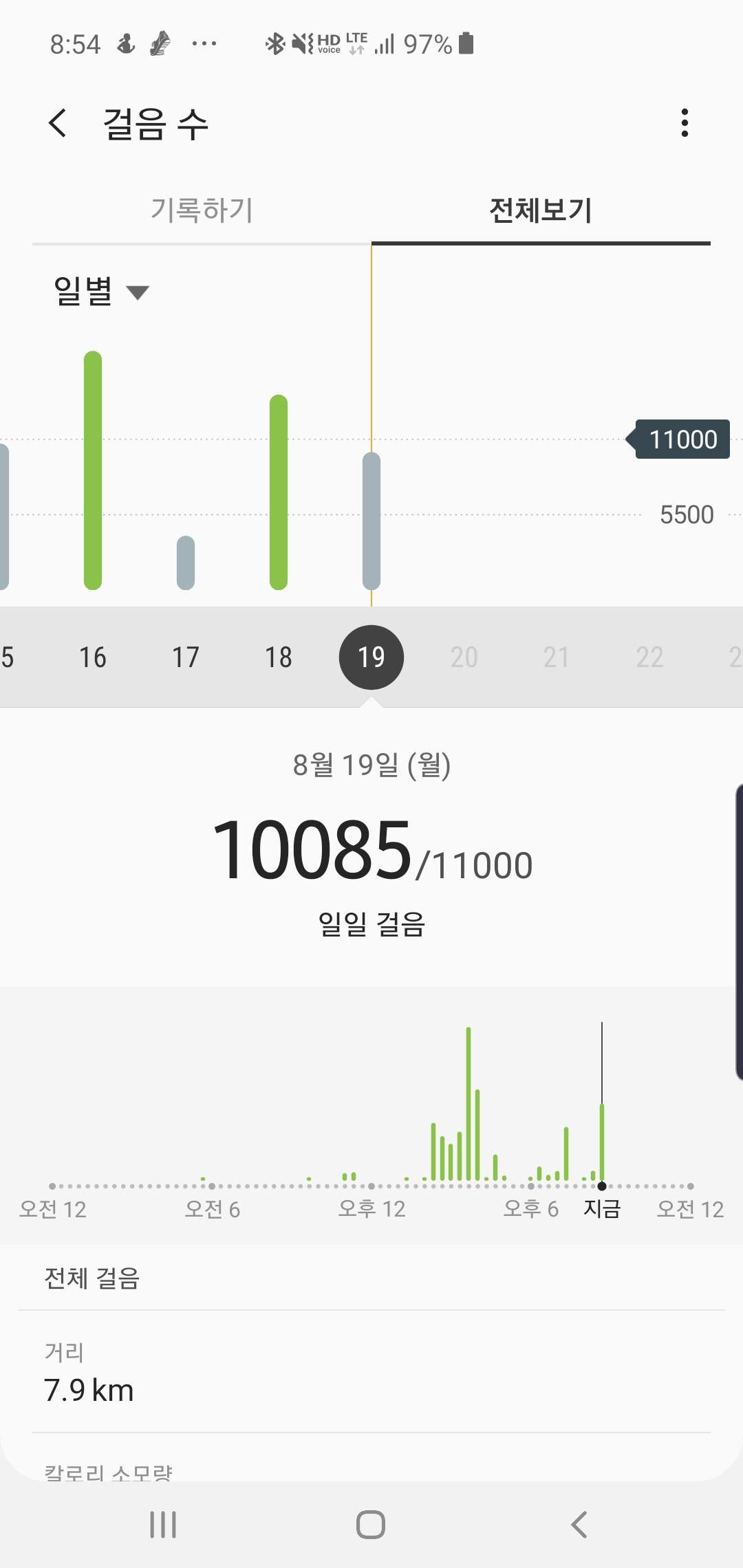Expand the 일별 period dropdown

[101, 291]
